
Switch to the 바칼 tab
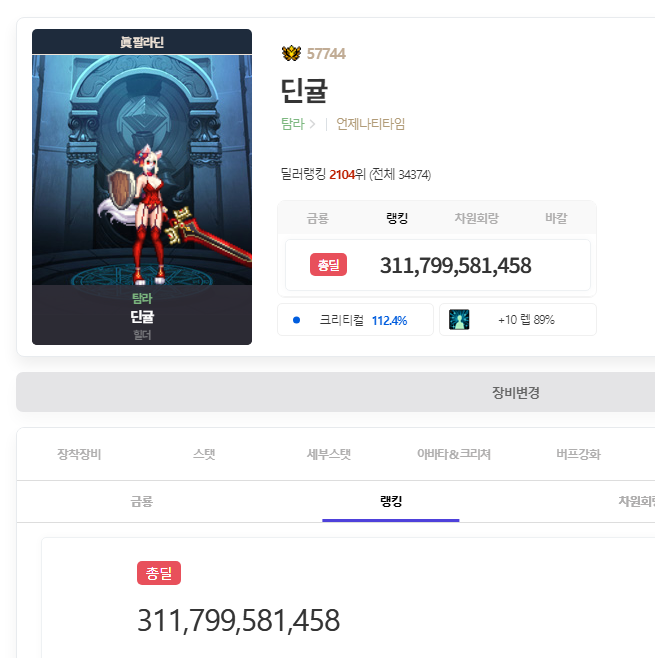tap(556, 218)
